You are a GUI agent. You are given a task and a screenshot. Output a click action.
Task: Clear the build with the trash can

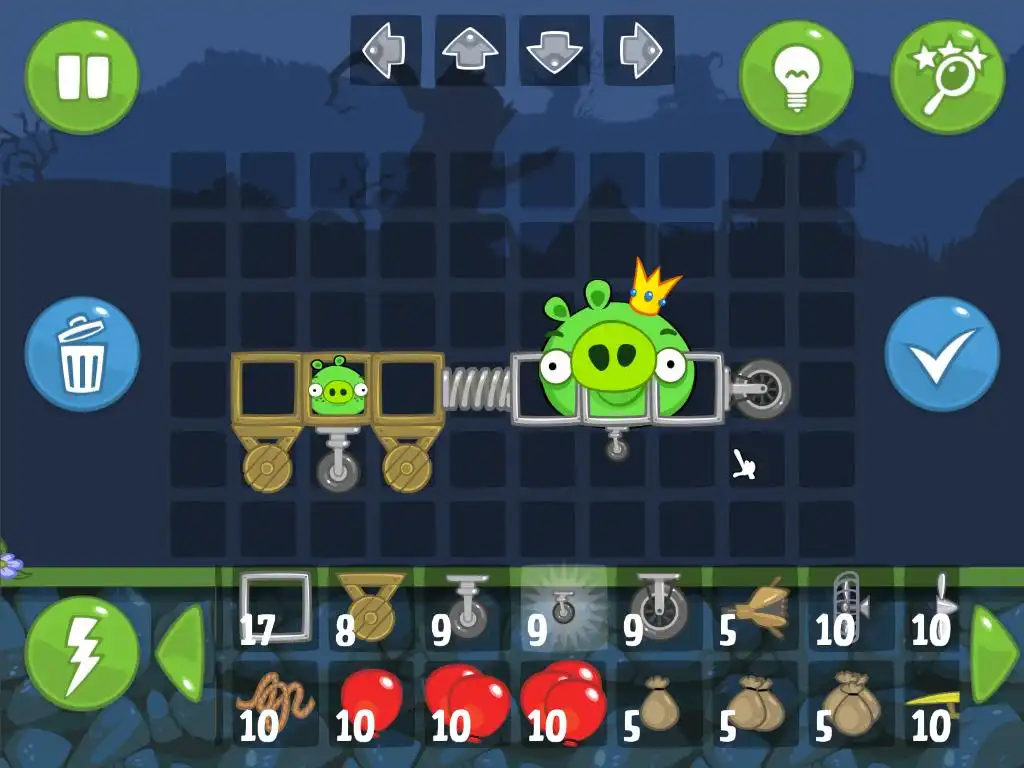pyautogui.click(x=82, y=354)
